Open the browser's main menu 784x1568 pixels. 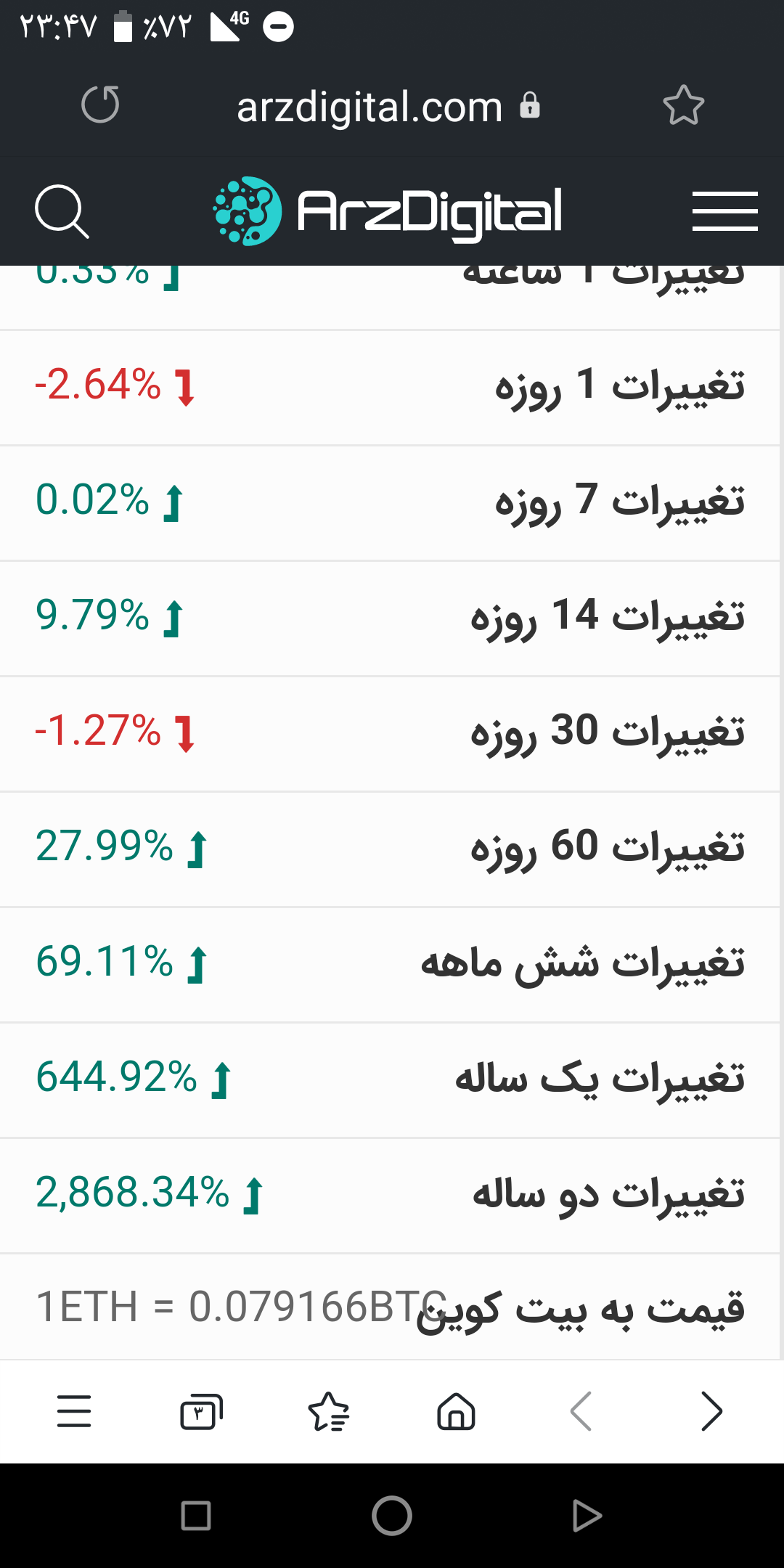pos(74,1412)
